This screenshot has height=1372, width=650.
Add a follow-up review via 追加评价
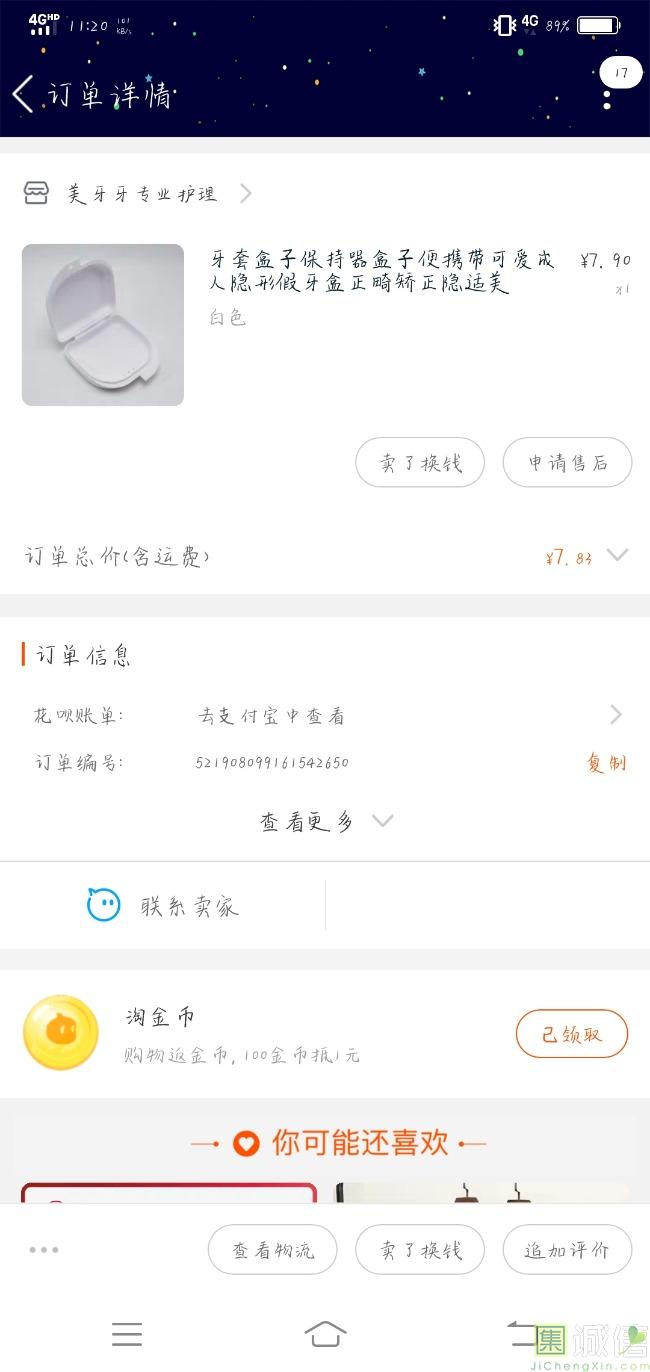(567, 1250)
